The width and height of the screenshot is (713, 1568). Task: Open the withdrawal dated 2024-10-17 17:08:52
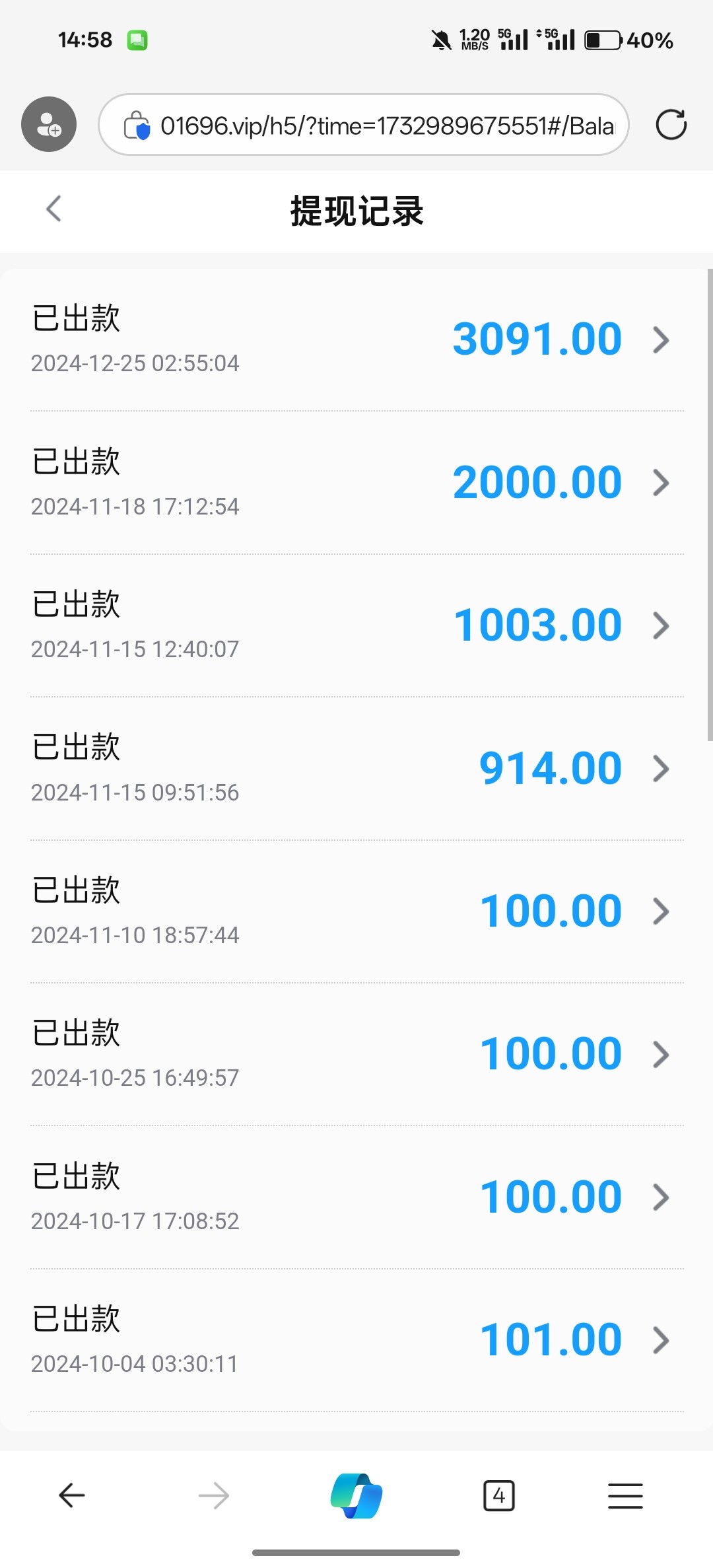tap(356, 1197)
